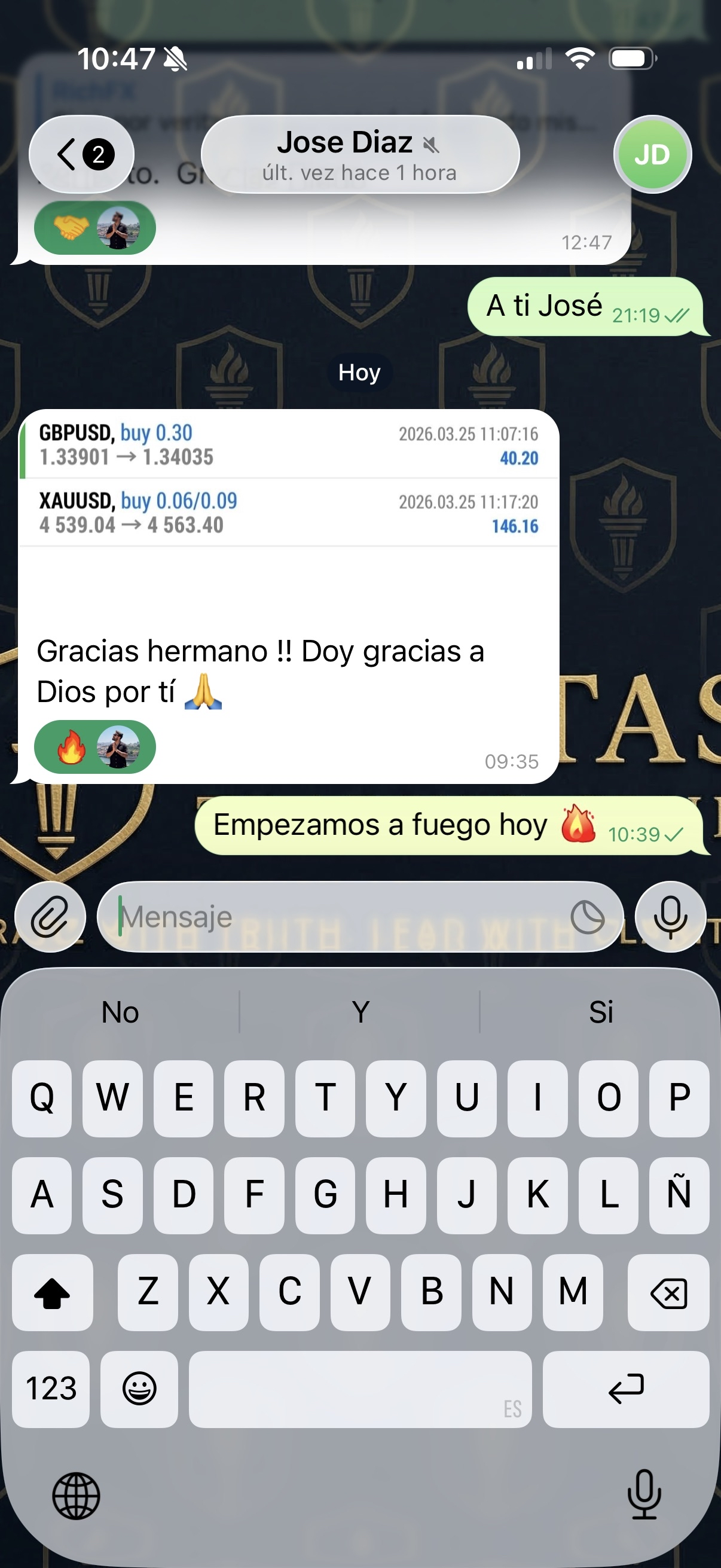The height and width of the screenshot is (1568, 721).
Task: Start keyboard dictation with the bottom microphone
Action: click(x=644, y=1494)
